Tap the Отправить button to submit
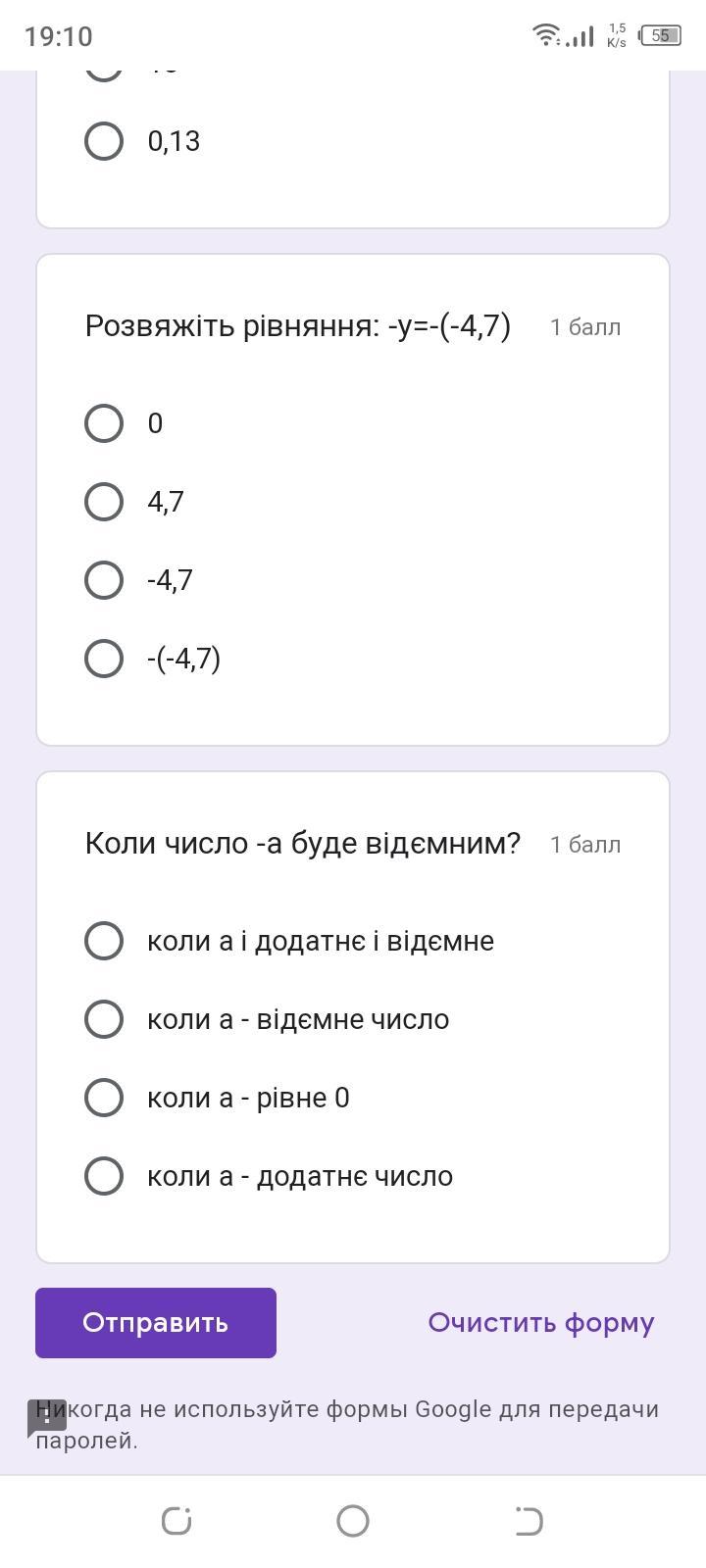Image resolution: width=706 pixels, height=1568 pixels. click(x=156, y=1323)
